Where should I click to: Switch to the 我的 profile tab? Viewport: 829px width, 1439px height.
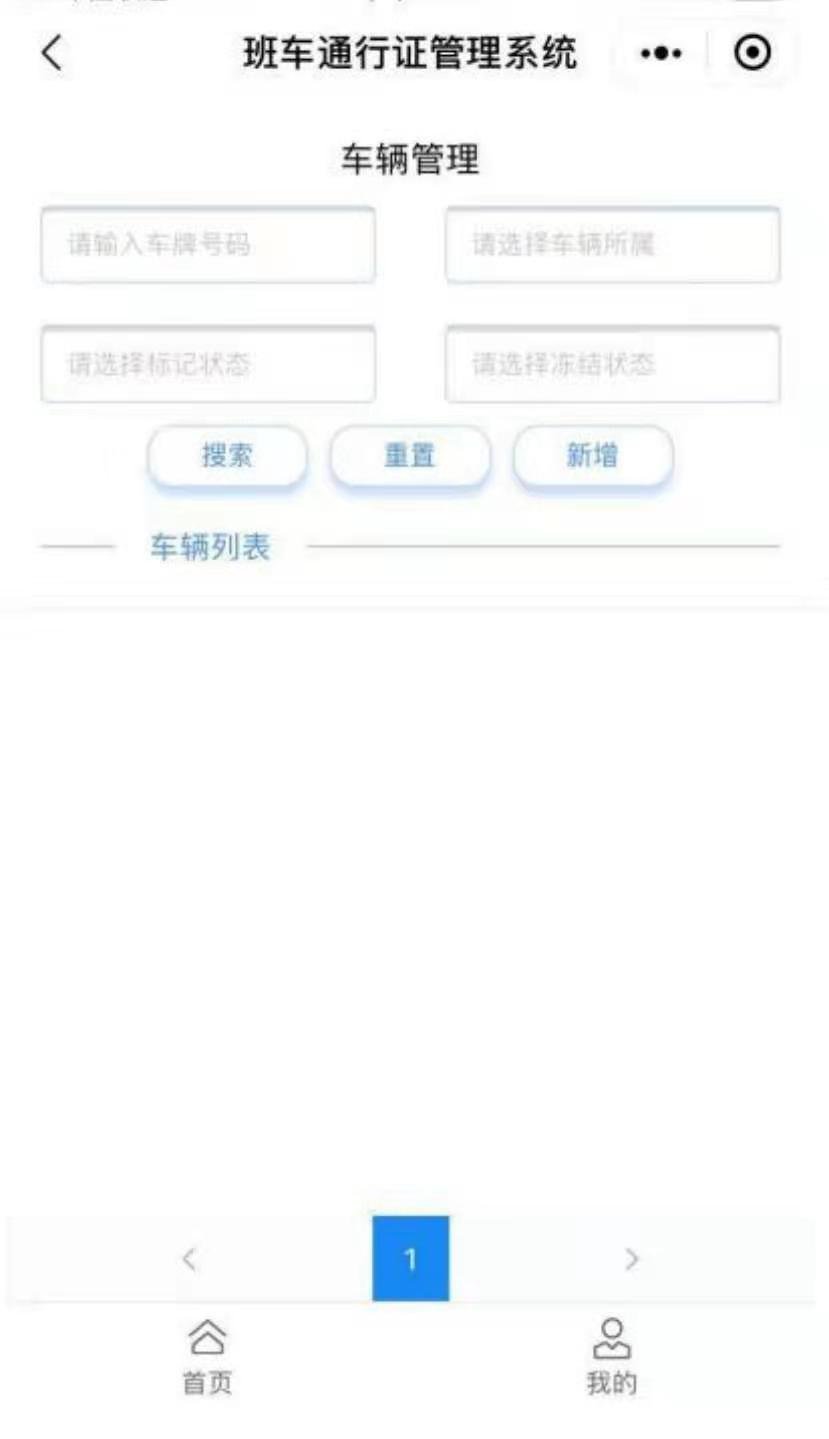(x=611, y=1356)
